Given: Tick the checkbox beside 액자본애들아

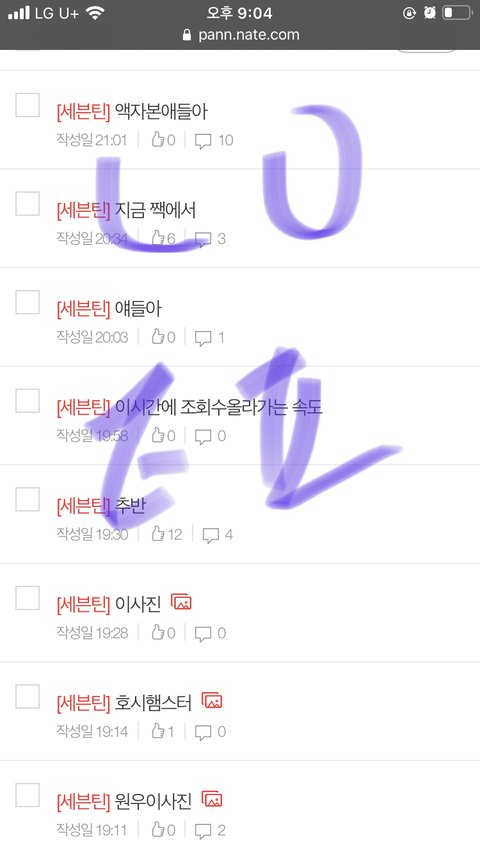Looking at the screenshot, I should tap(27, 105).
